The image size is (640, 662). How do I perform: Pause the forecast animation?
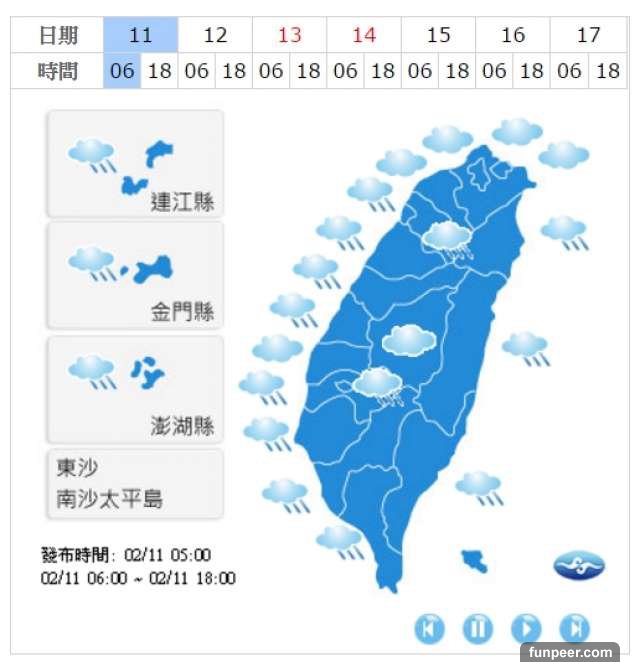pos(478,628)
